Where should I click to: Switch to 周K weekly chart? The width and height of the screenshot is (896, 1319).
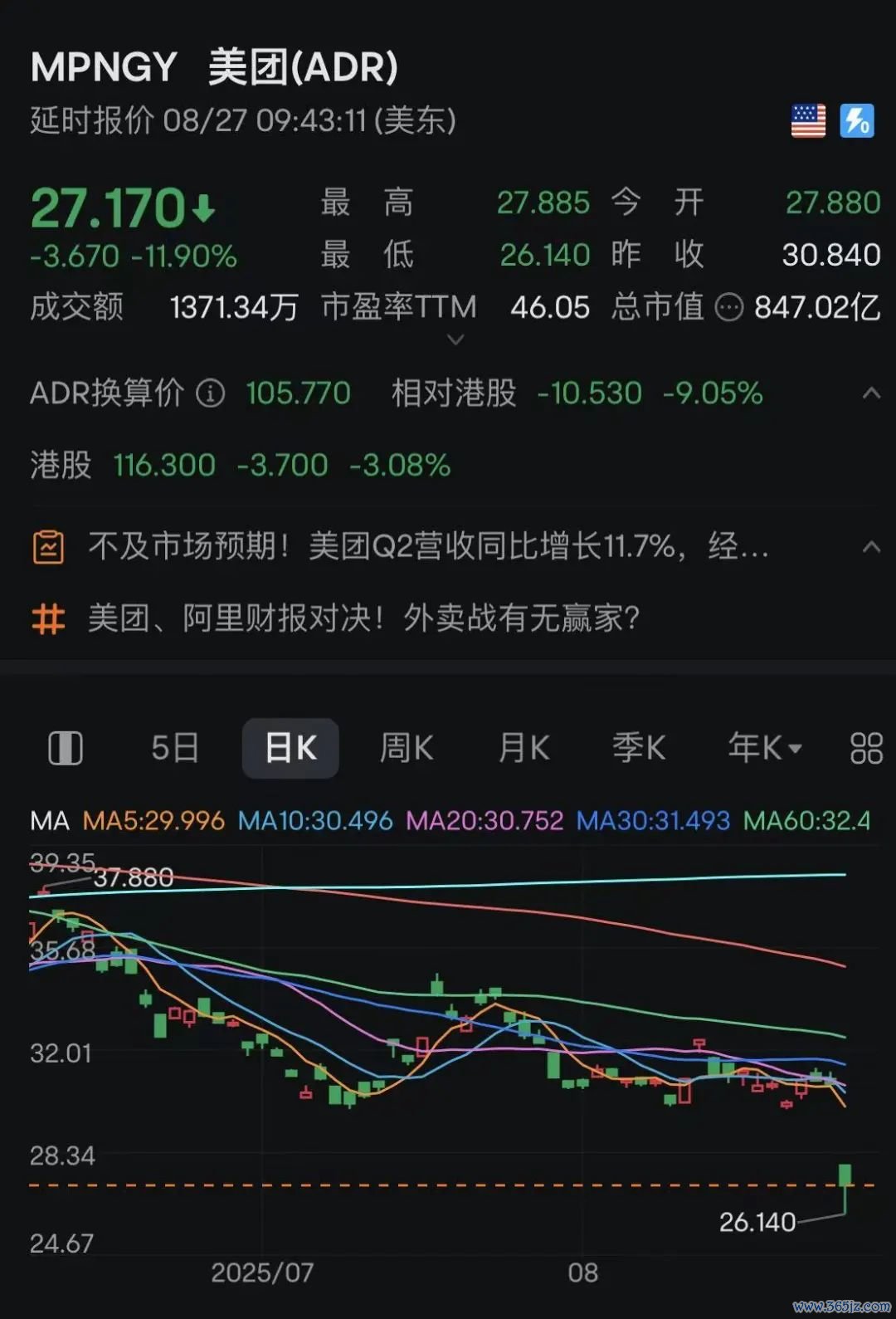406,748
